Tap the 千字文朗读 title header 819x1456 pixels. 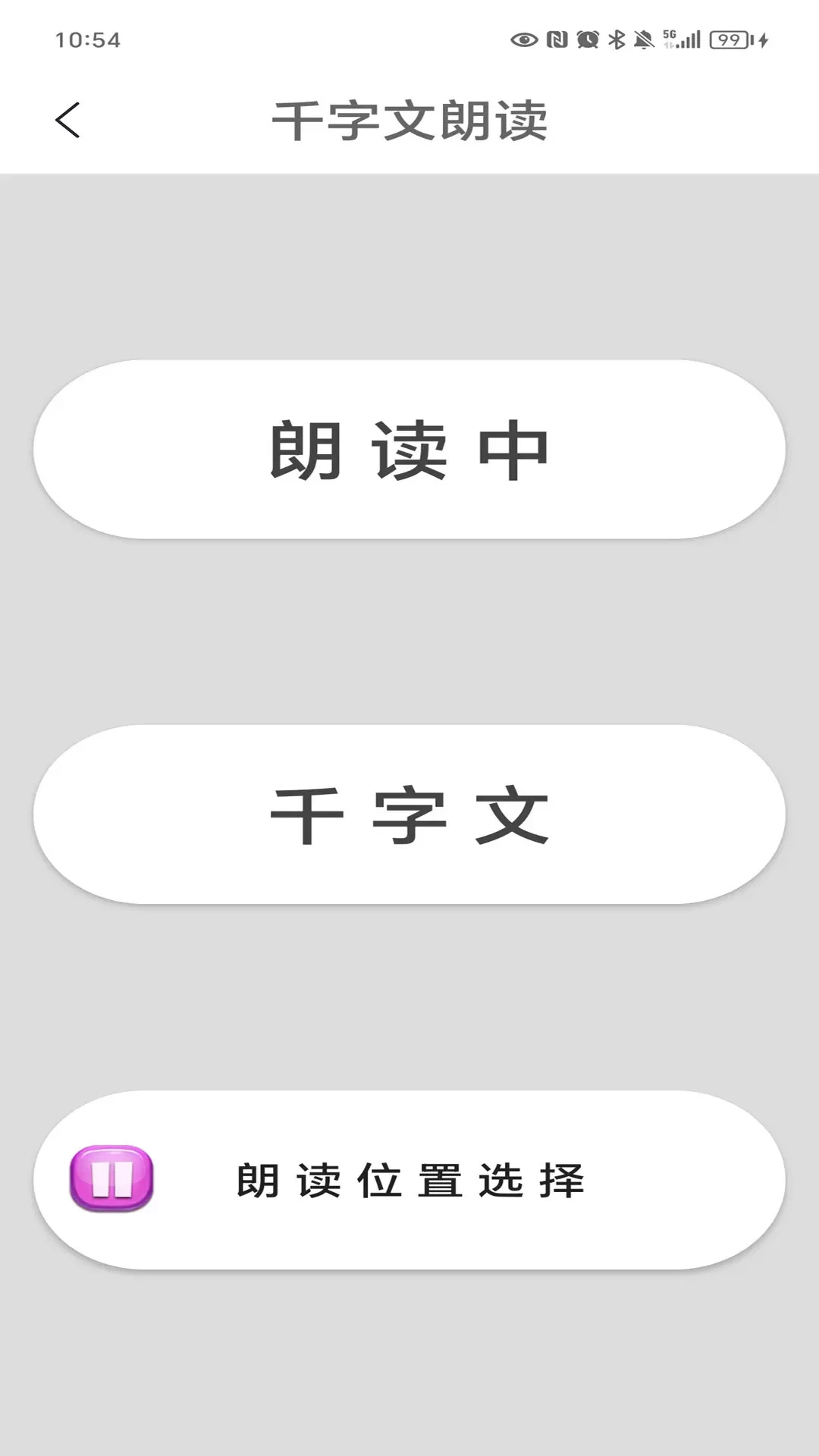coord(409,120)
